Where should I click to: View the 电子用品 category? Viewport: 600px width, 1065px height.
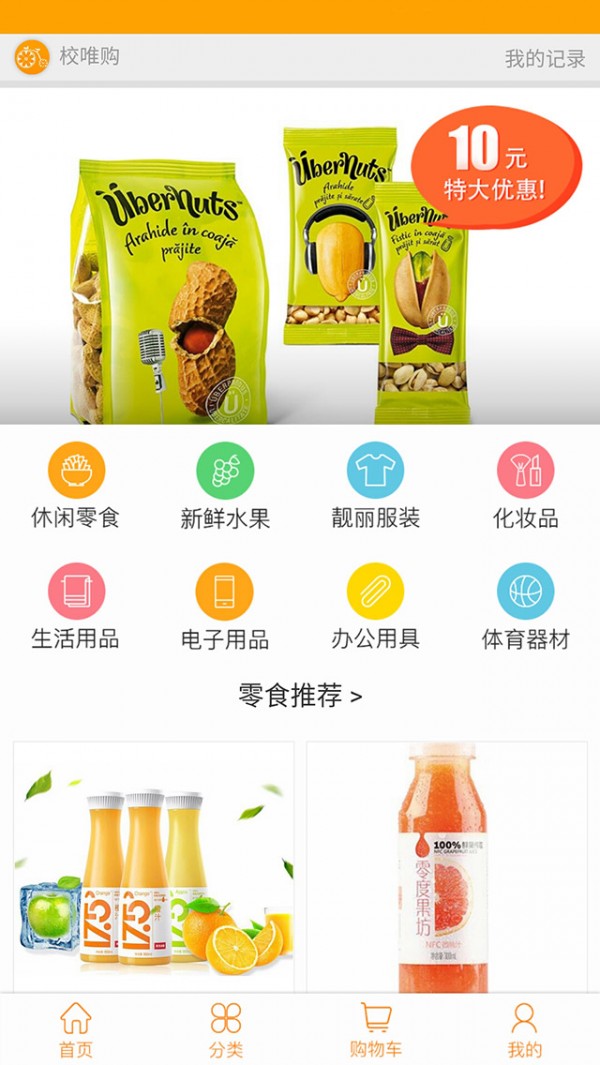[x=225, y=607]
